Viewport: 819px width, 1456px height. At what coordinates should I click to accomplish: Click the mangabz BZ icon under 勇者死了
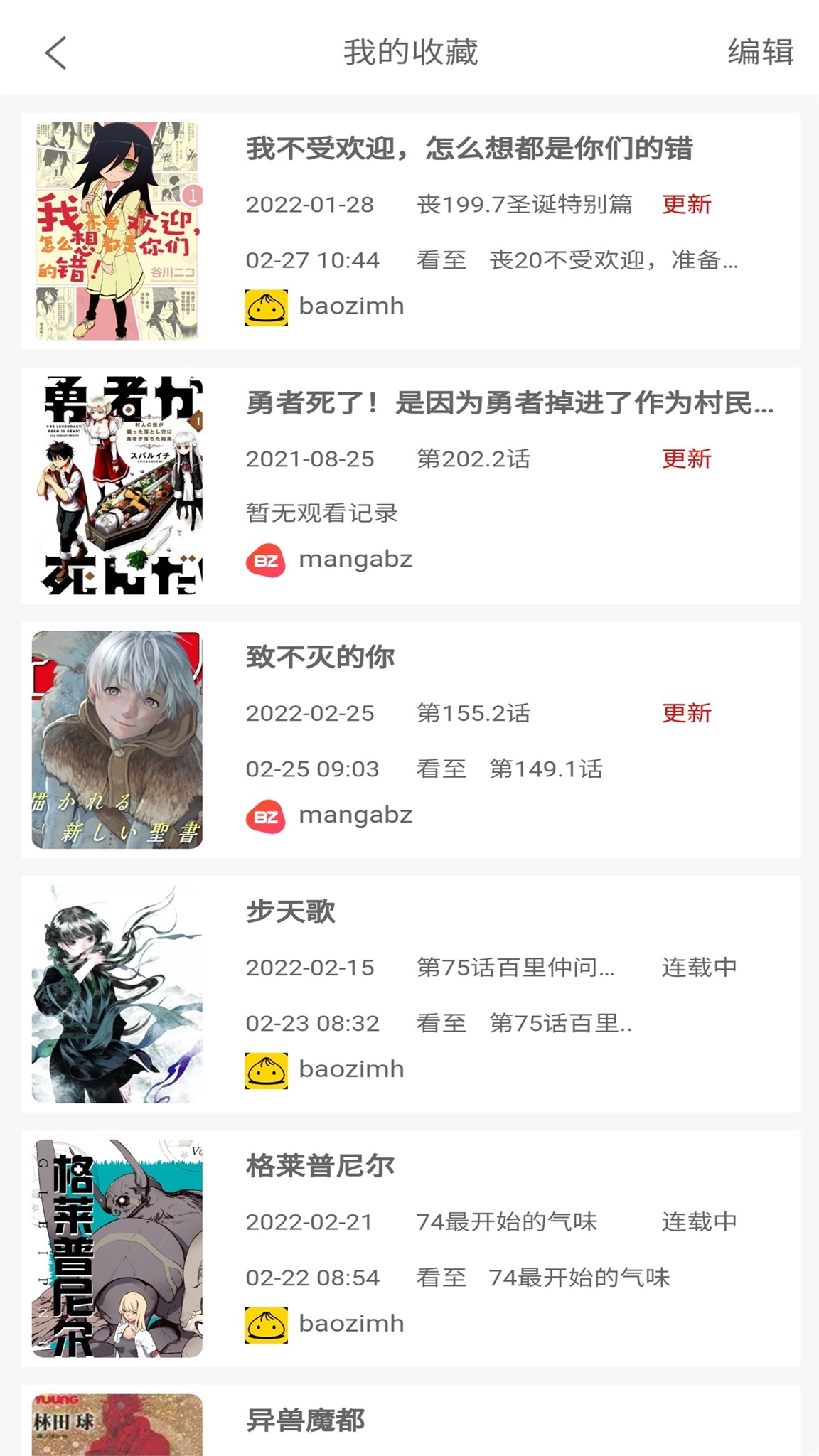[x=267, y=560]
